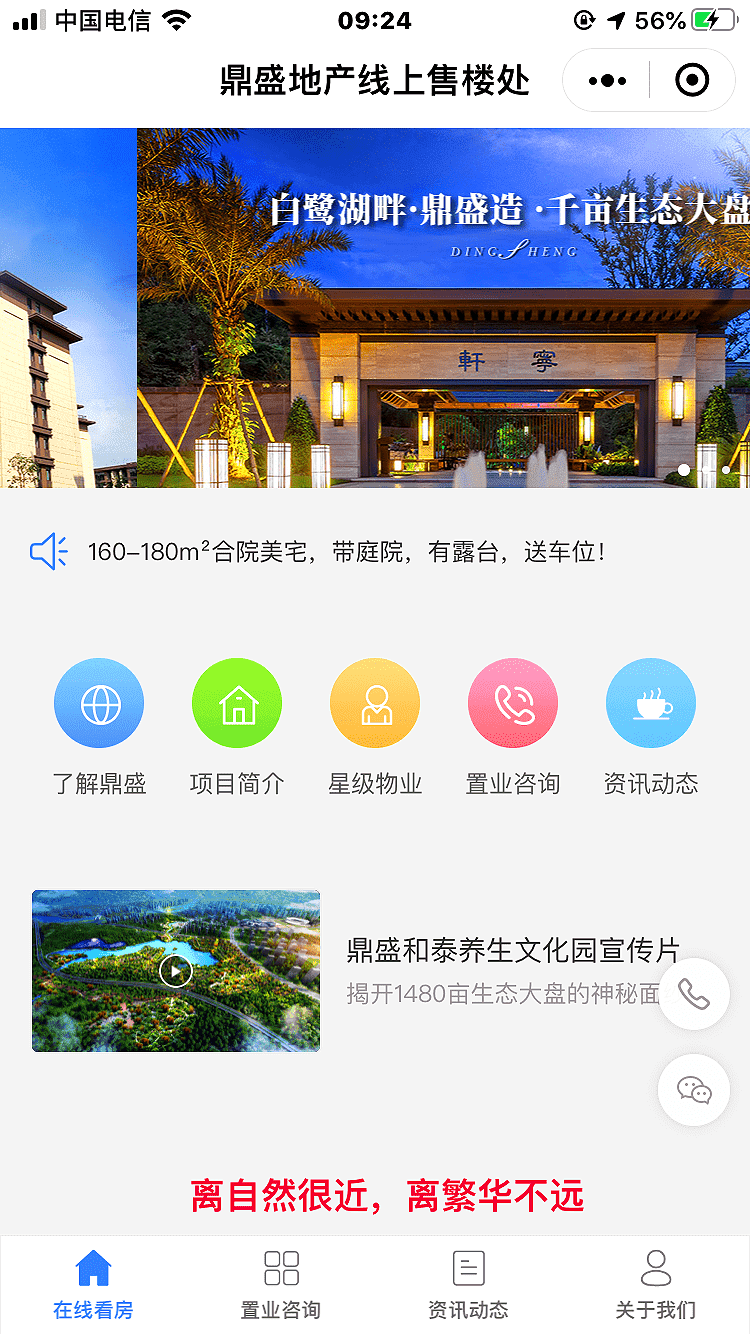Open the round 资讯动态 cup icon
The height and width of the screenshot is (1334, 750).
point(651,704)
